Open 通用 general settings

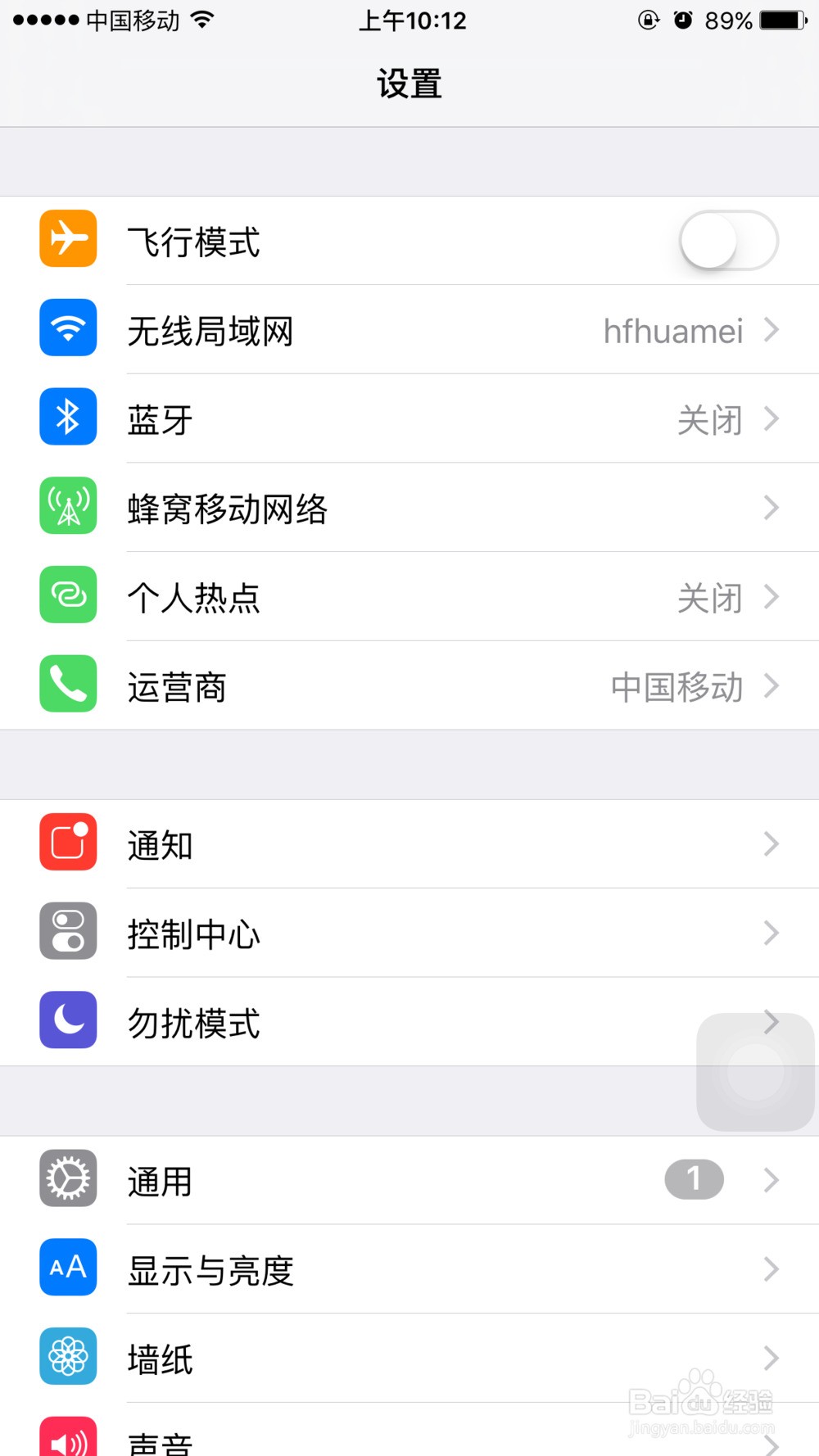click(x=409, y=1180)
